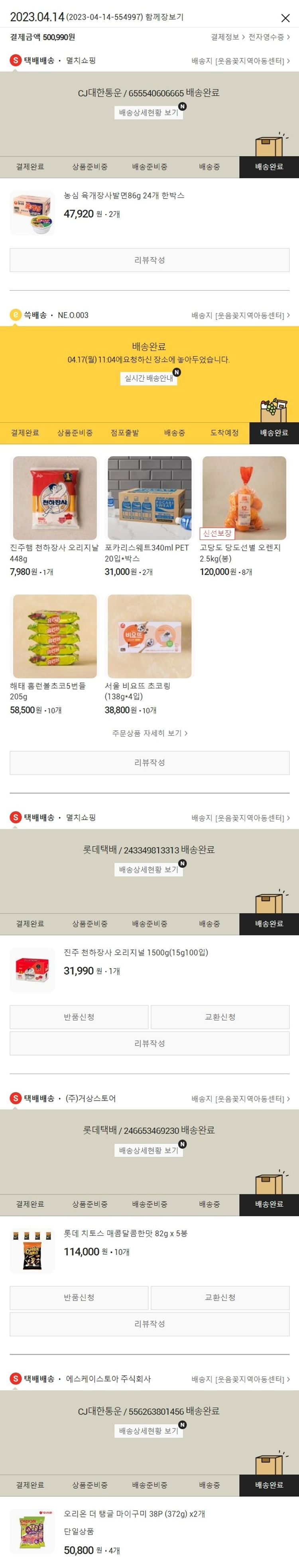Open 해태 홈런볼초코 5번들 product

55,636
